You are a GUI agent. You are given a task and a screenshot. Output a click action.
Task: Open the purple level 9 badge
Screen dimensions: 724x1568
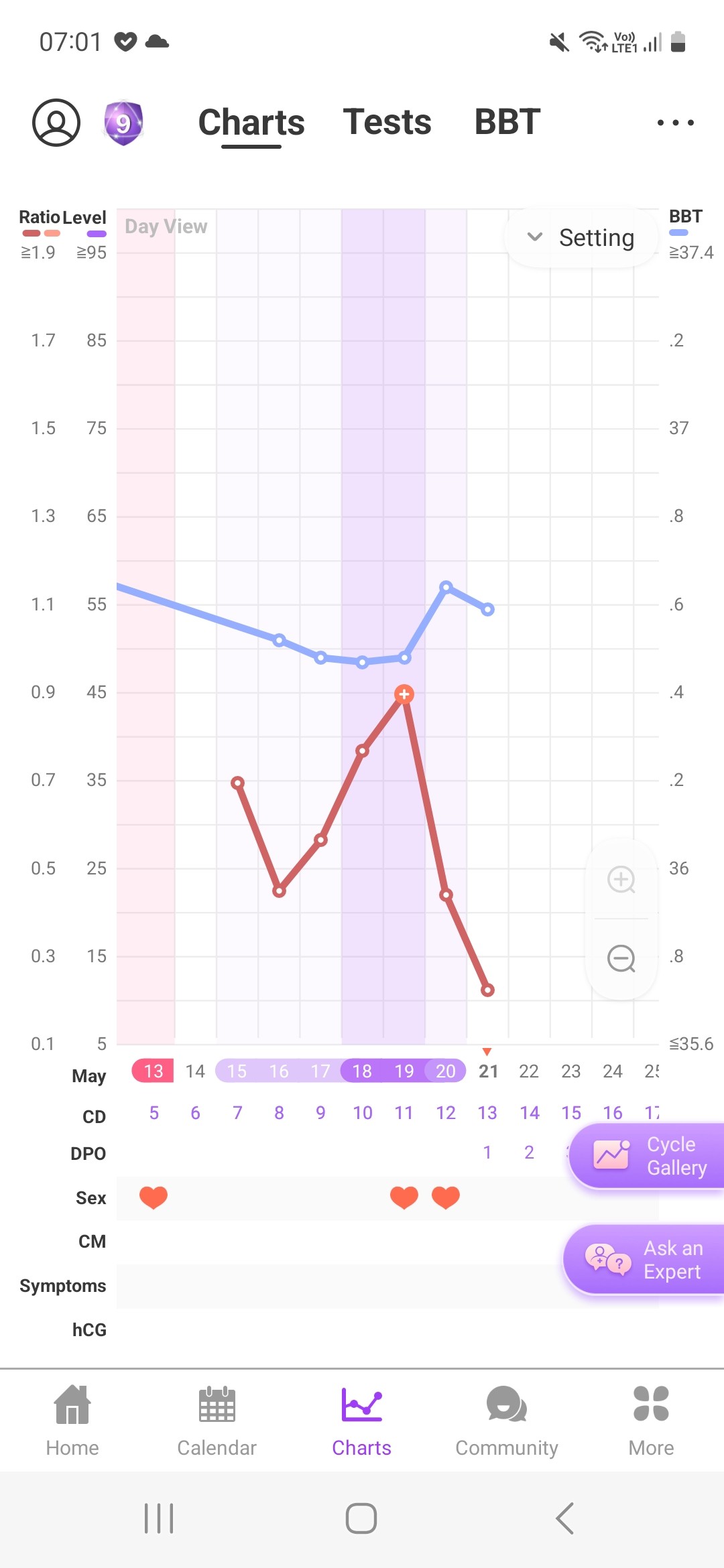pyautogui.click(x=123, y=123)
